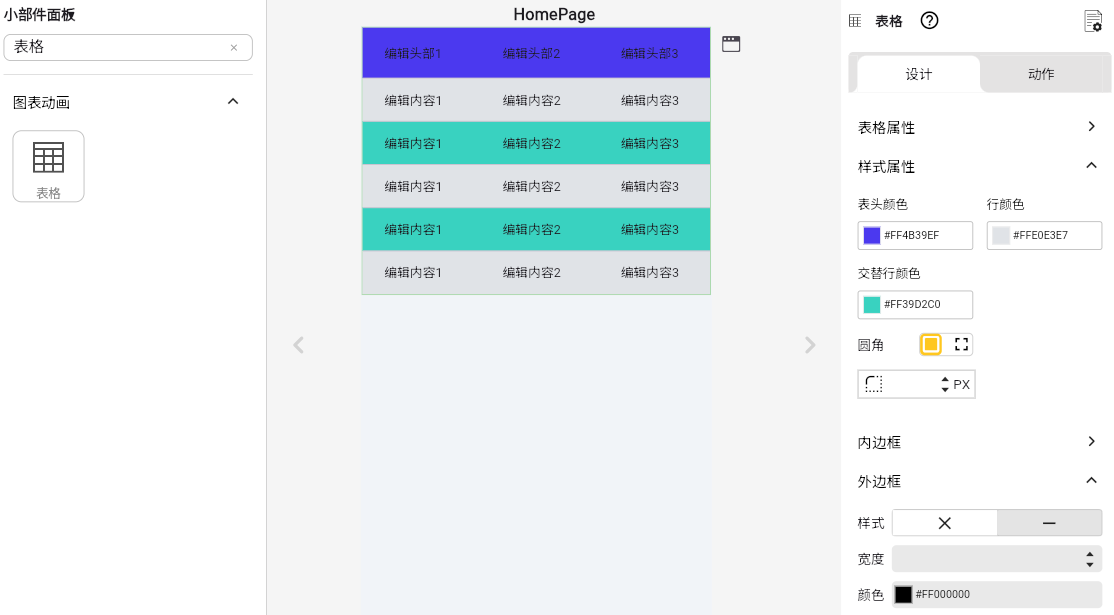Switch to the 设计 tab
Image resolution: width=1114 pixels, height=615 pixels.
click(x=918, y=74)
